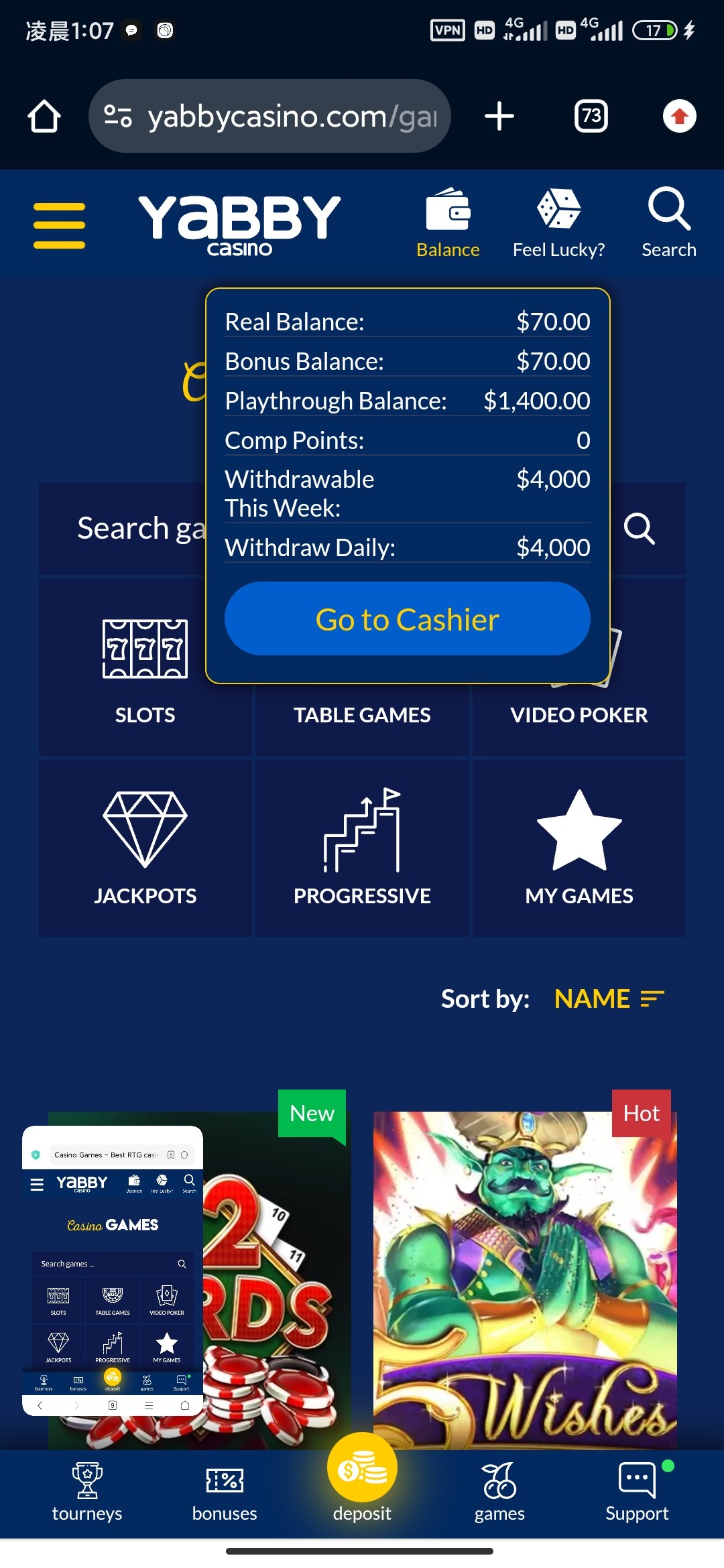Tap the Balance wallet icon

448,222
